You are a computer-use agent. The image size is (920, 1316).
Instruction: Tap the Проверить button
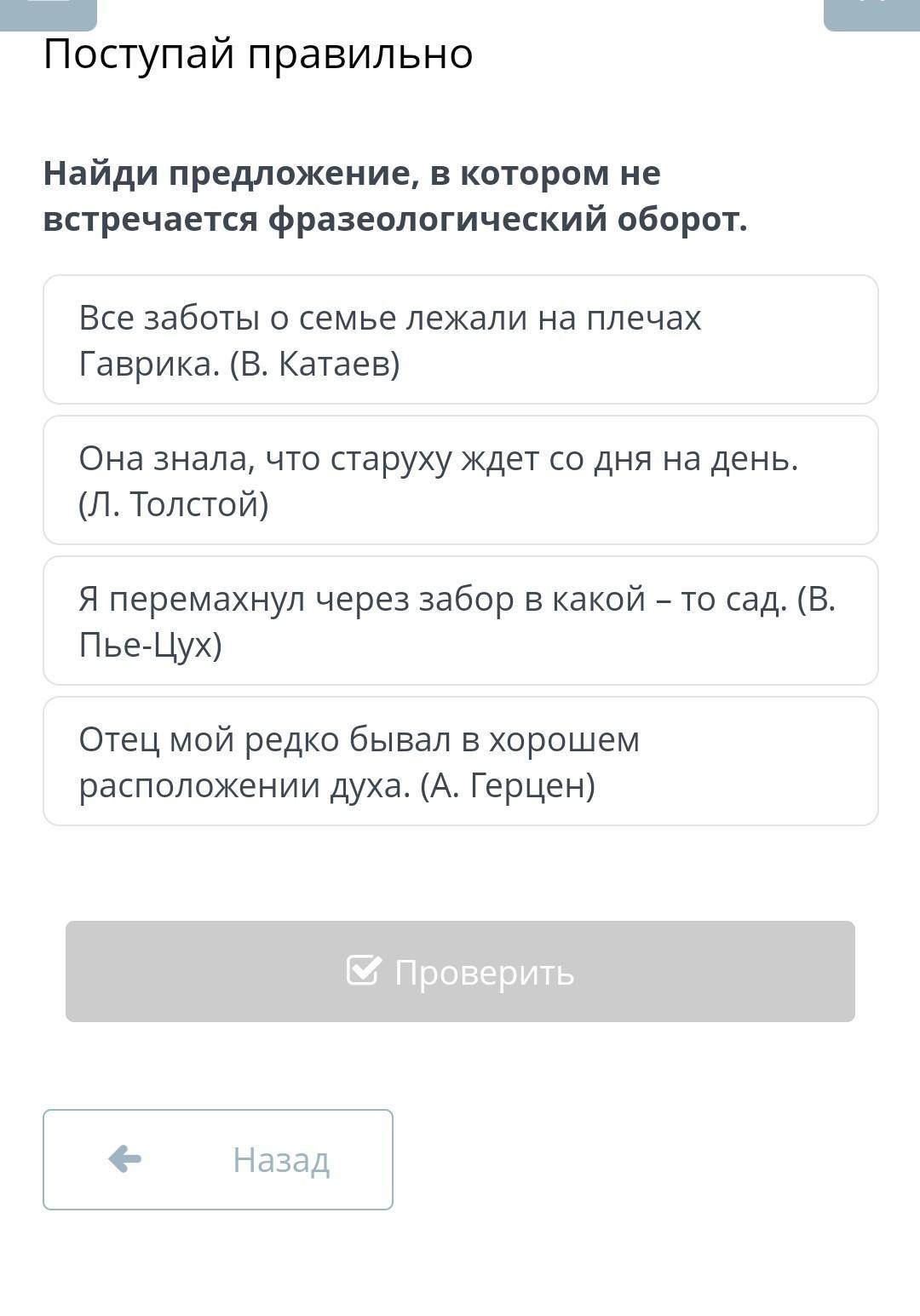click(460, 971)
